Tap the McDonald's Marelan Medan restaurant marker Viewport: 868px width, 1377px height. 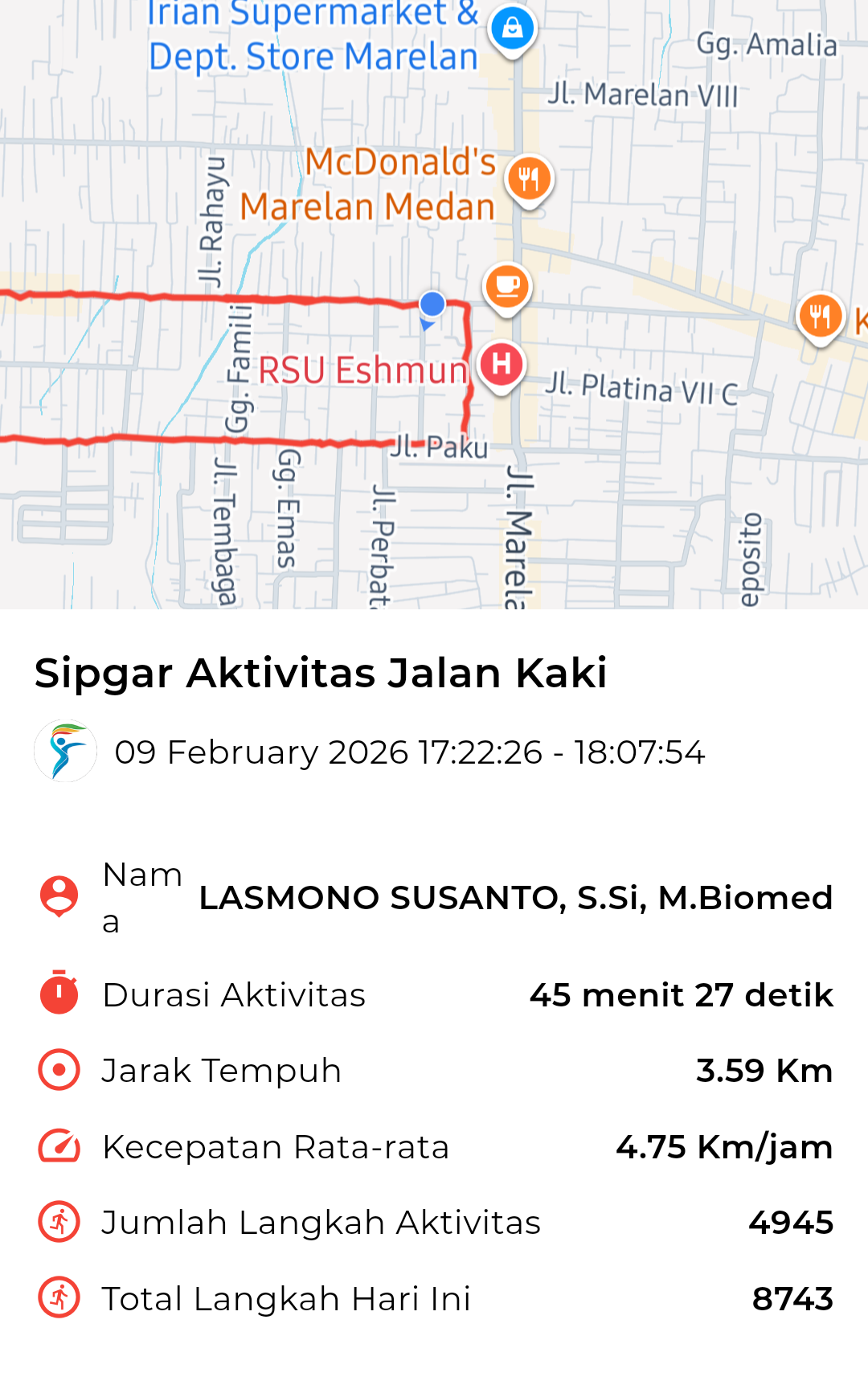coord(528,178)
